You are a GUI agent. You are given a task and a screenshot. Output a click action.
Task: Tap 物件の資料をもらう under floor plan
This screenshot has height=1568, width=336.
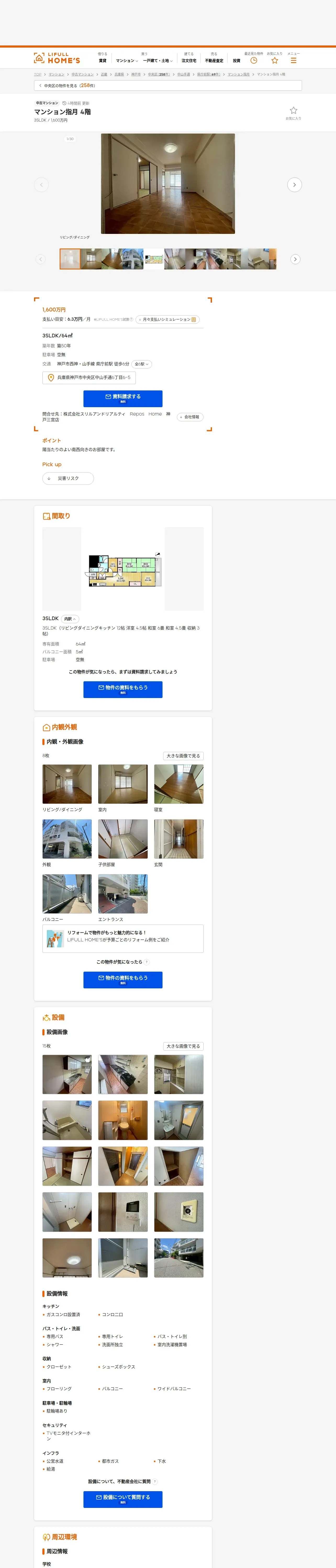(x=122, y=689)
